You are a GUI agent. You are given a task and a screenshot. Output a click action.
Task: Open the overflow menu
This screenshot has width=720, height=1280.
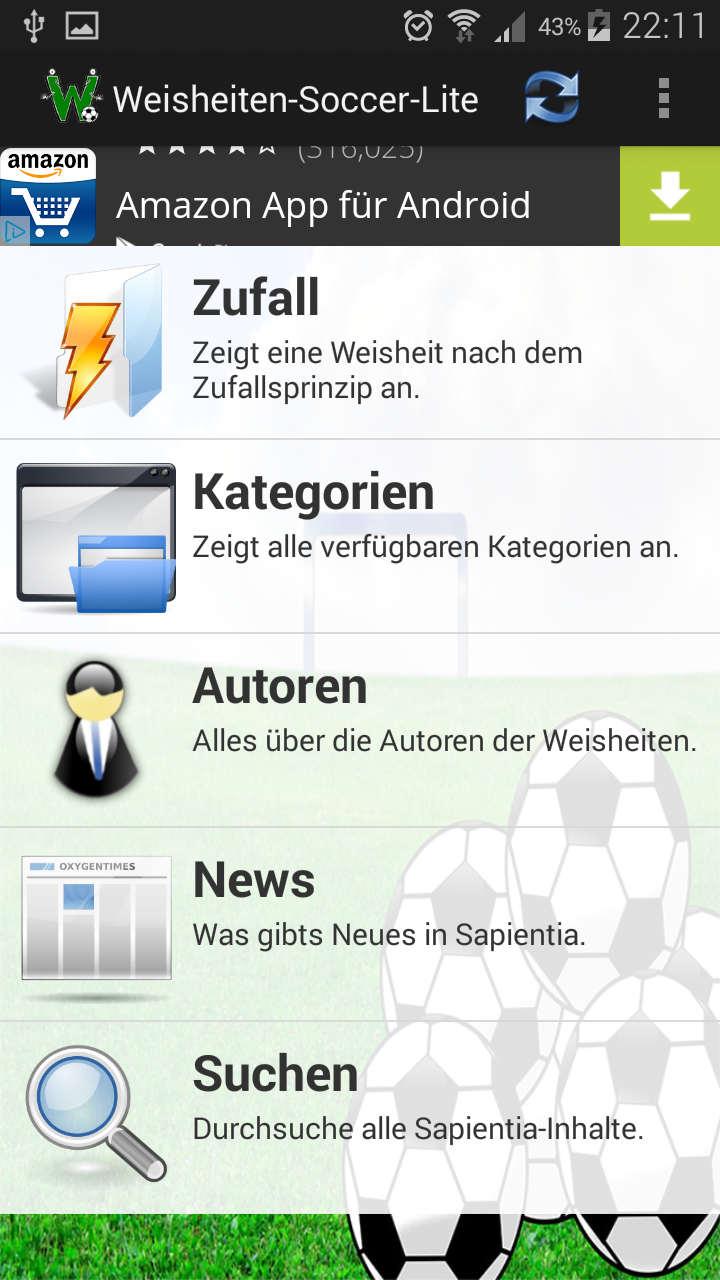tap(663, 99)
